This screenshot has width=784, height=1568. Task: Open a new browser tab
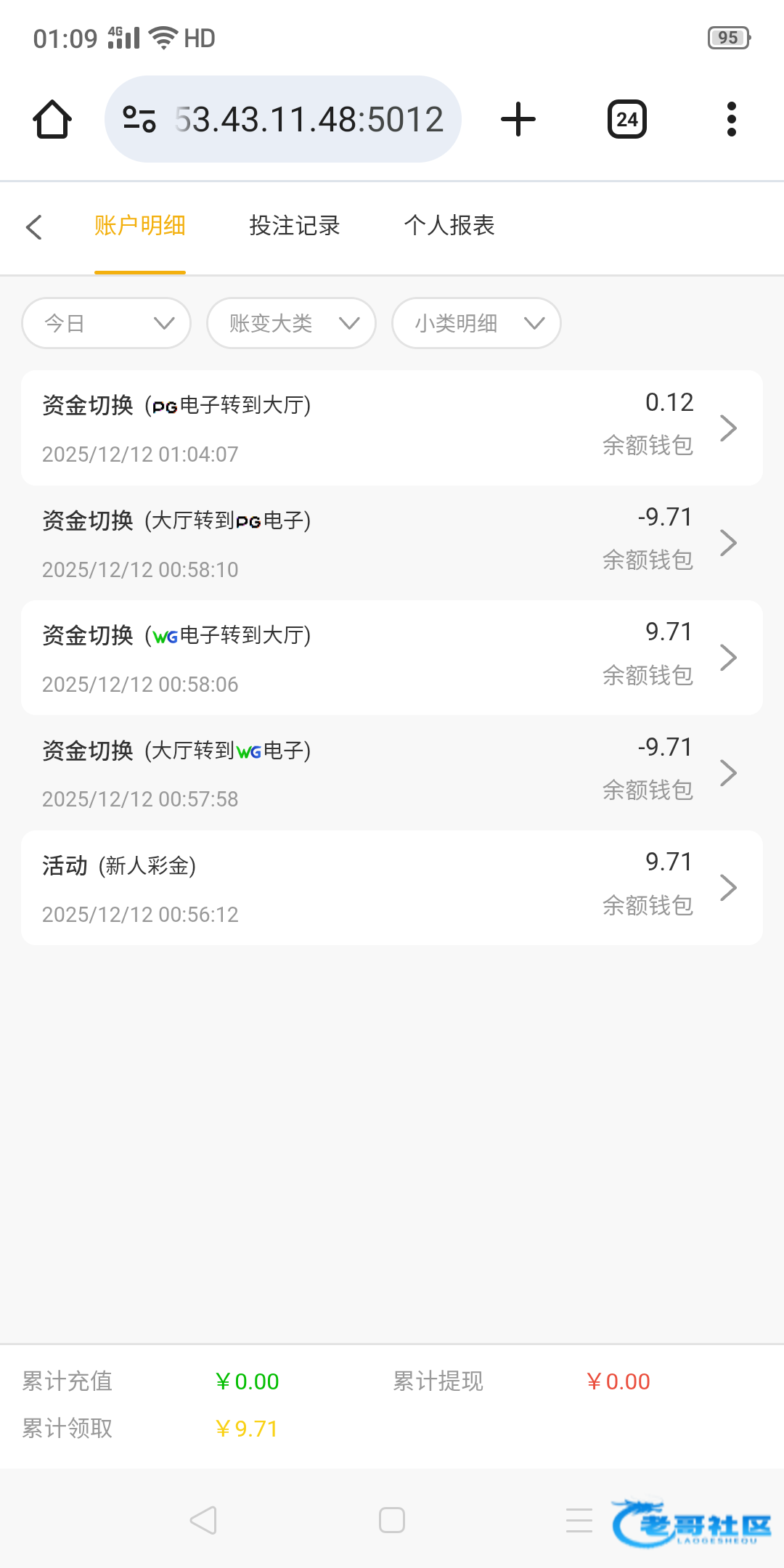point(518,119)
